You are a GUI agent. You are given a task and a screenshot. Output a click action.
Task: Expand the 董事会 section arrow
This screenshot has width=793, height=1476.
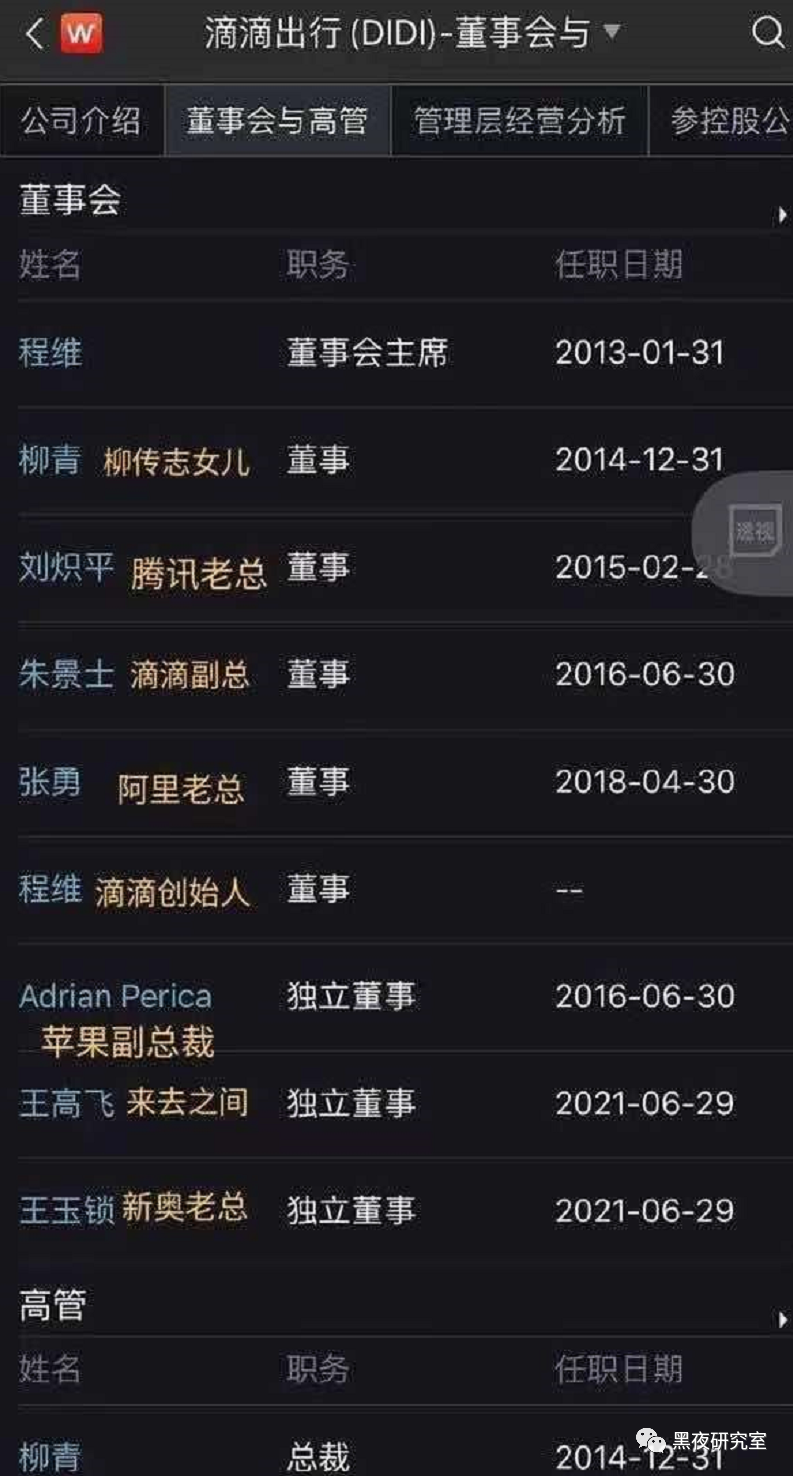coord(782,215)
